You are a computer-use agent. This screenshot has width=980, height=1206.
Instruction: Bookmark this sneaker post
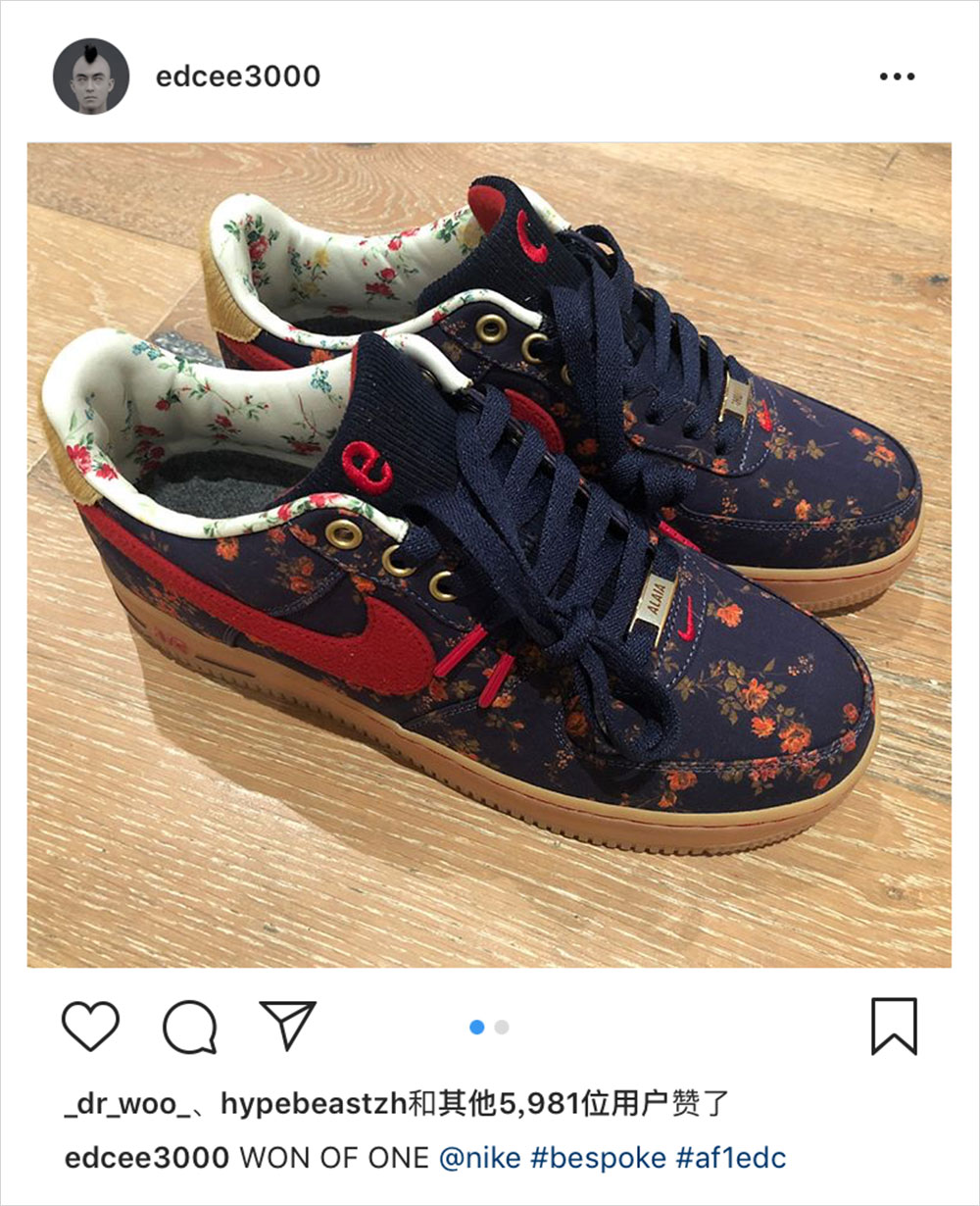pos(894,1026)
